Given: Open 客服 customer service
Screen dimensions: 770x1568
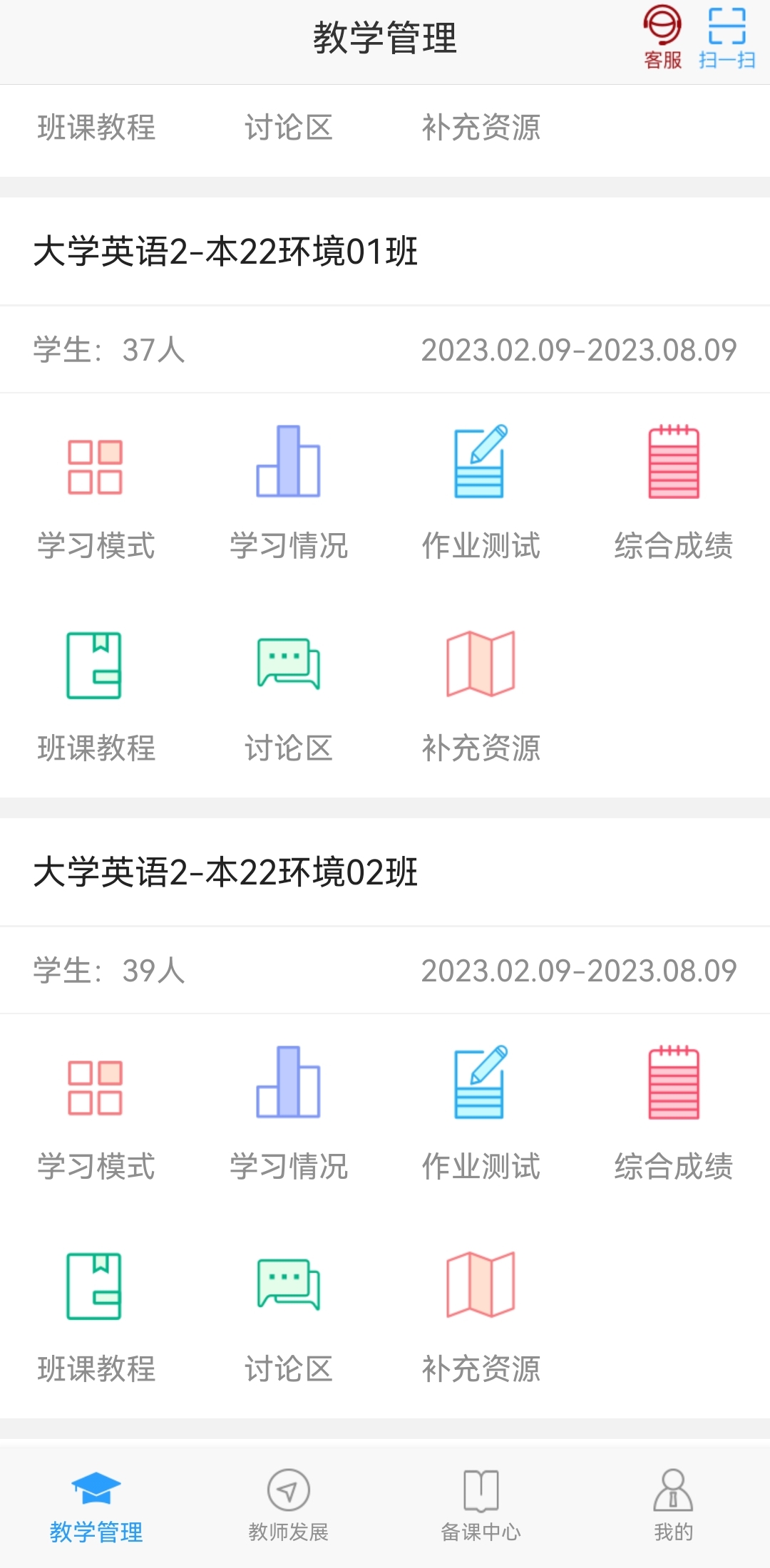Looking at the screenshot, I should (662, 37).
